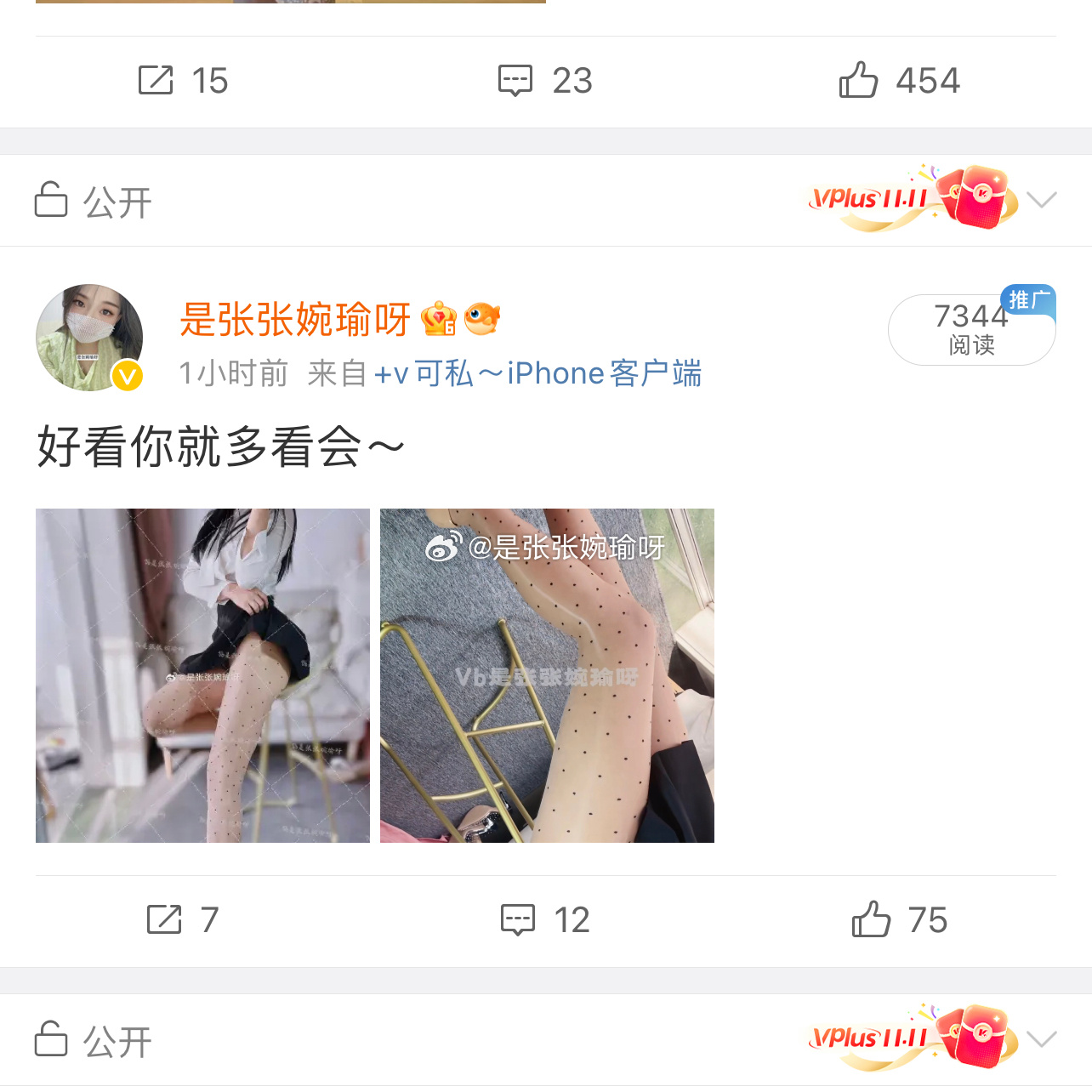Viewport: 1092px width, 1092px height.
Task: Tap the username 是张张婉瑜呀
Action: tap(295, 320)
